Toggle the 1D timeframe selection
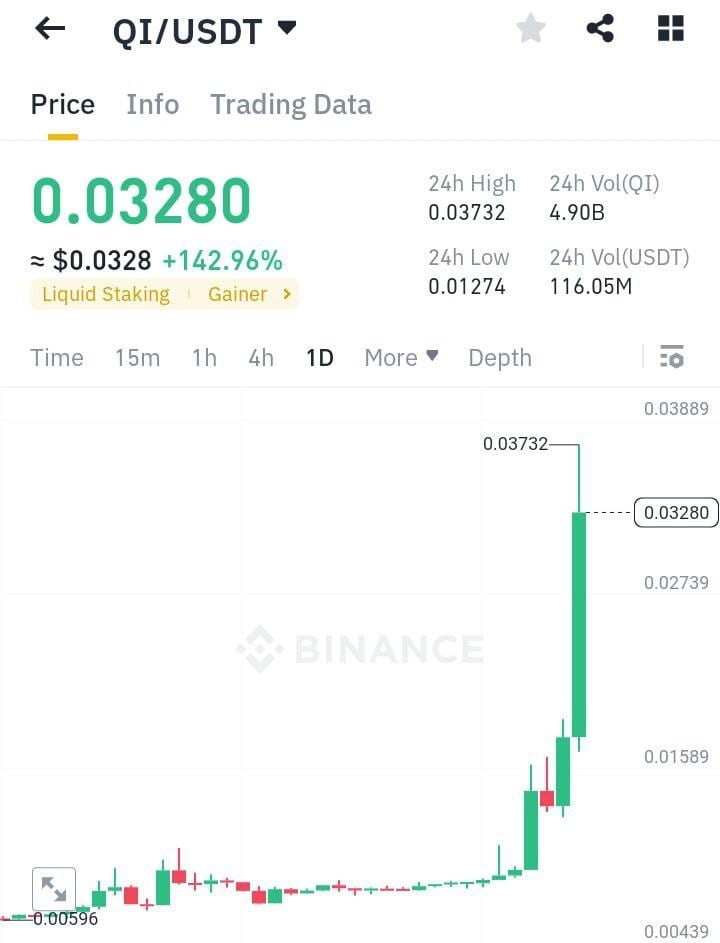The height and width of the screenshot is (943, 720). [319, 357]
